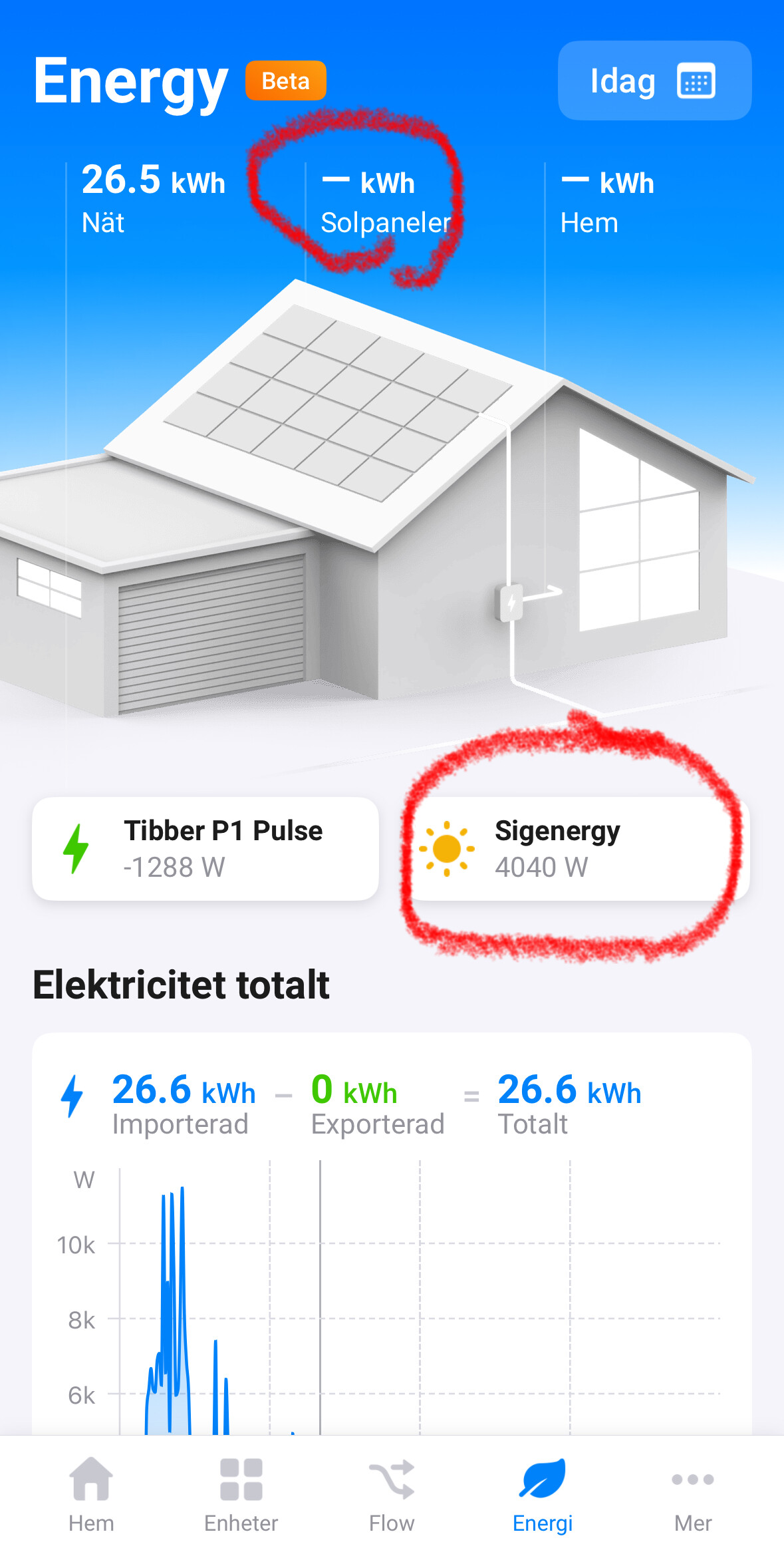Open the Mer tab
The image size is (784, 1562).
693,1495
